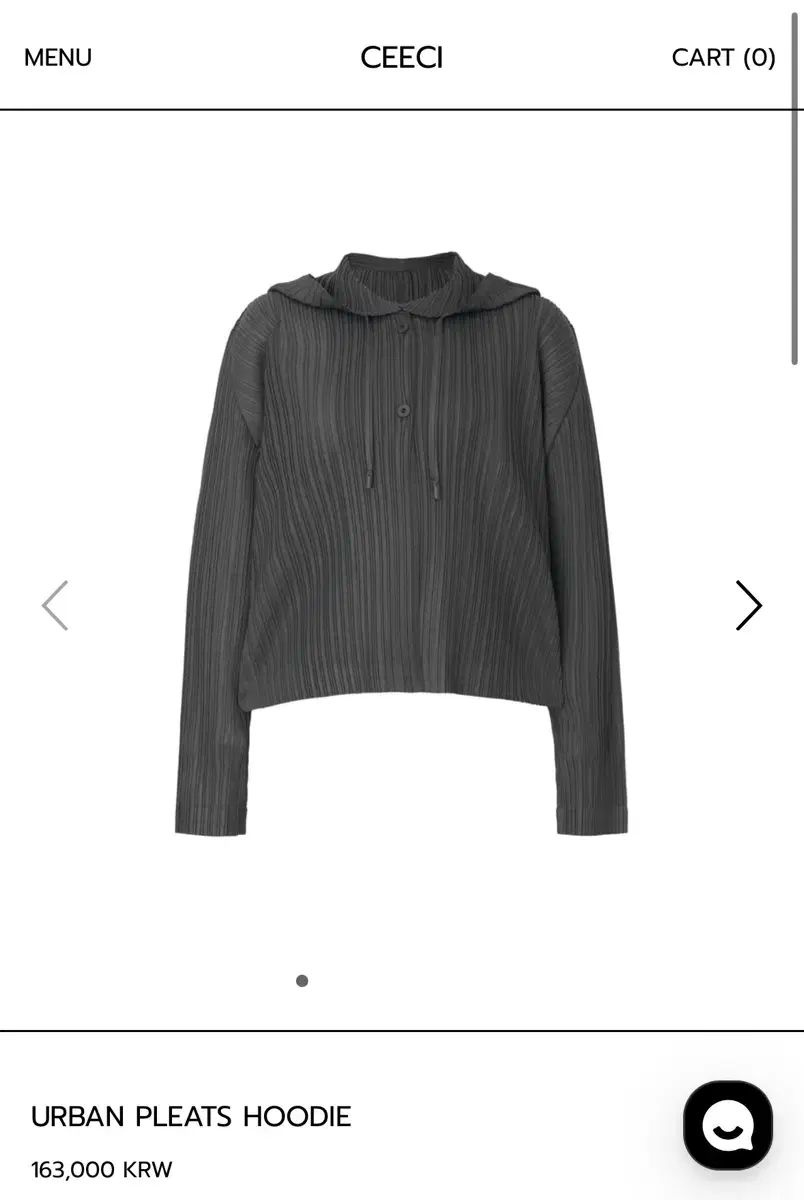
Task: Show the previous product image
Action: point(55,606)
